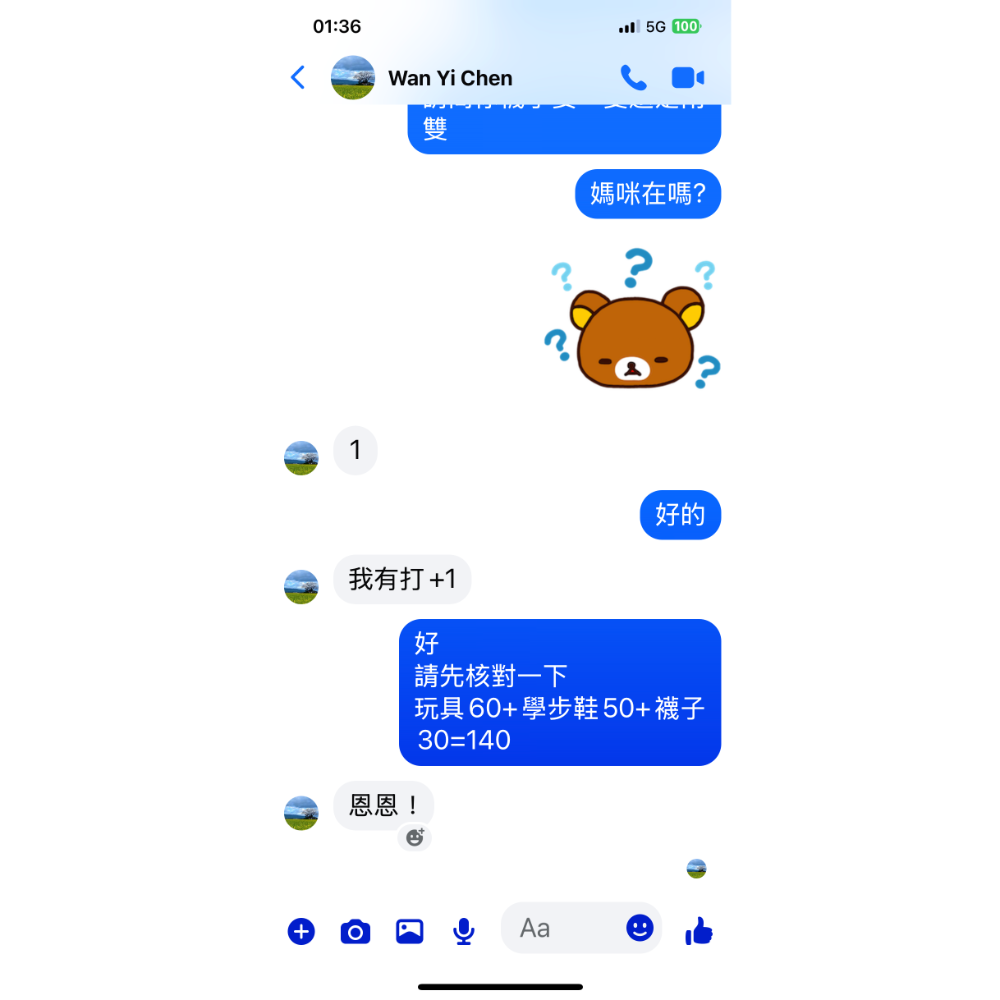Image resolution: width=1000 pixels, height=1000 pixels.
Task: Send a thumbs-up like
Action: pyautogui.click(x=699, y=931)
